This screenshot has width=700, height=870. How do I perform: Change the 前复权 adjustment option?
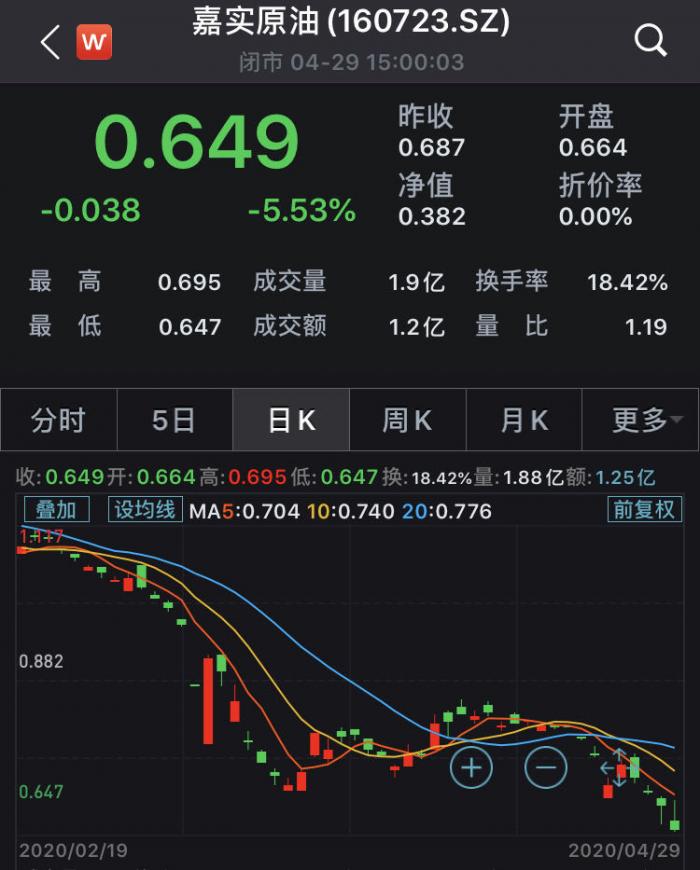click(x=644, y=510)
